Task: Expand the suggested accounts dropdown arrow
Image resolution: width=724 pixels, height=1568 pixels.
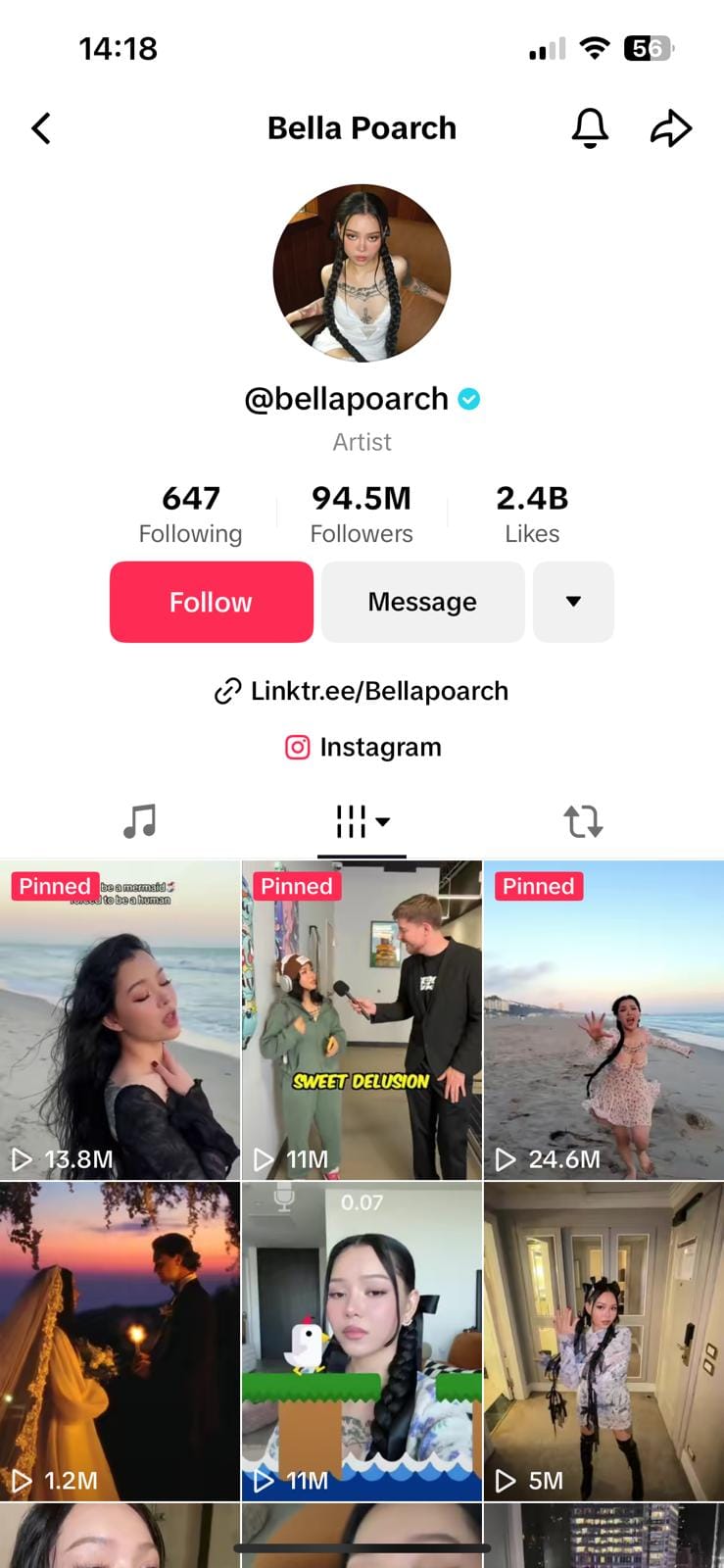Action: (573, 602)
